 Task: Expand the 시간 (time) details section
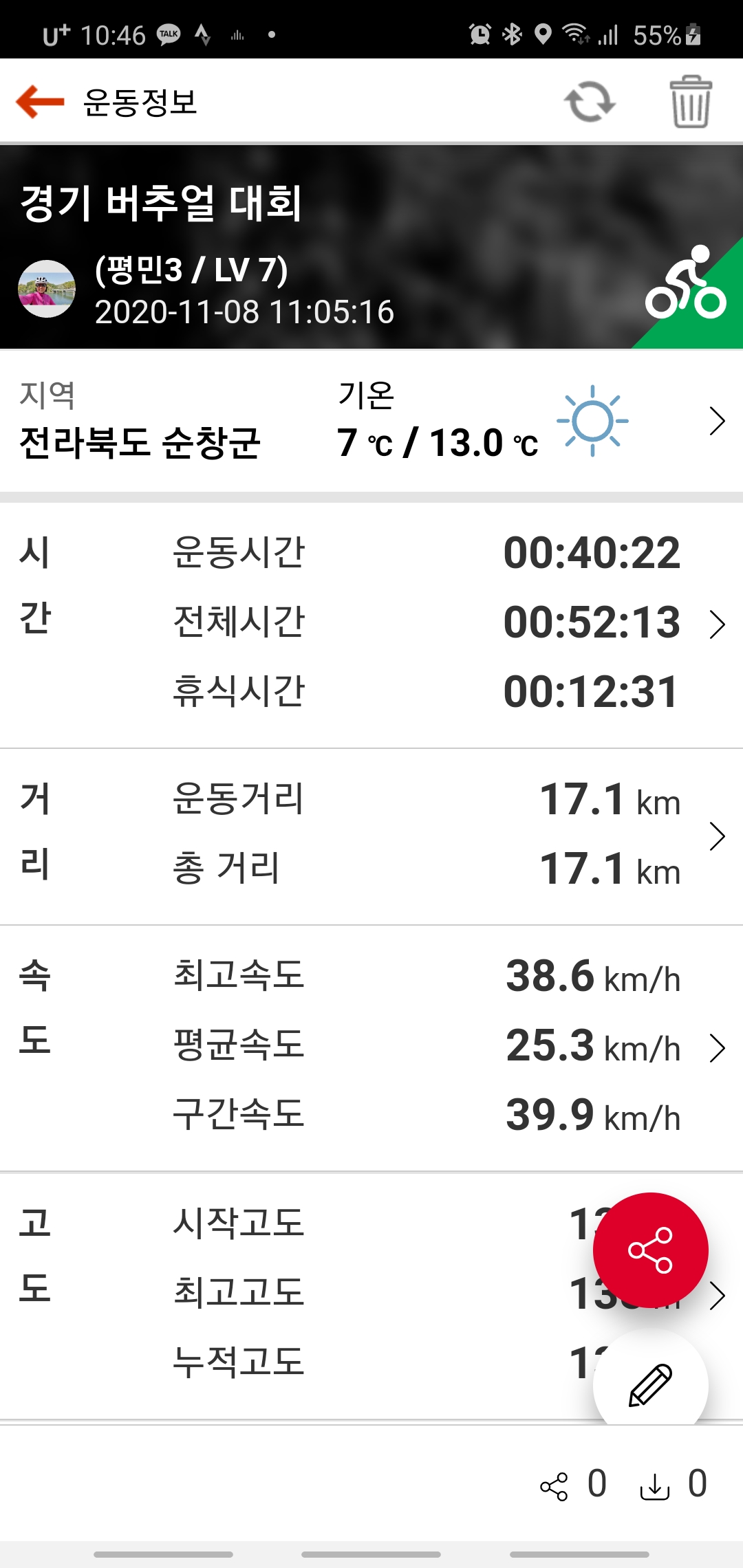[x=717, y=624]
